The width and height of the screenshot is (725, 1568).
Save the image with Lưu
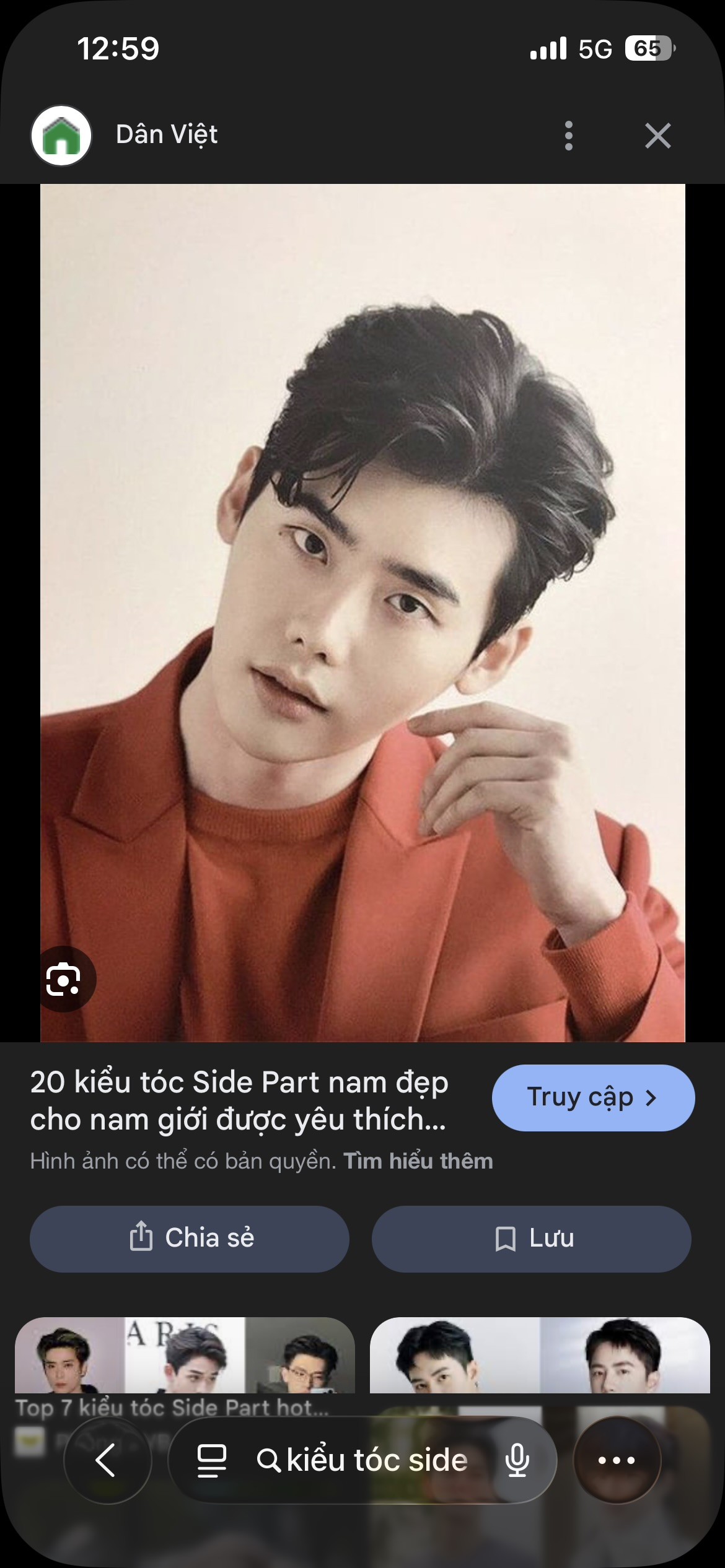pyautogui.click(x=531, y=1239)
